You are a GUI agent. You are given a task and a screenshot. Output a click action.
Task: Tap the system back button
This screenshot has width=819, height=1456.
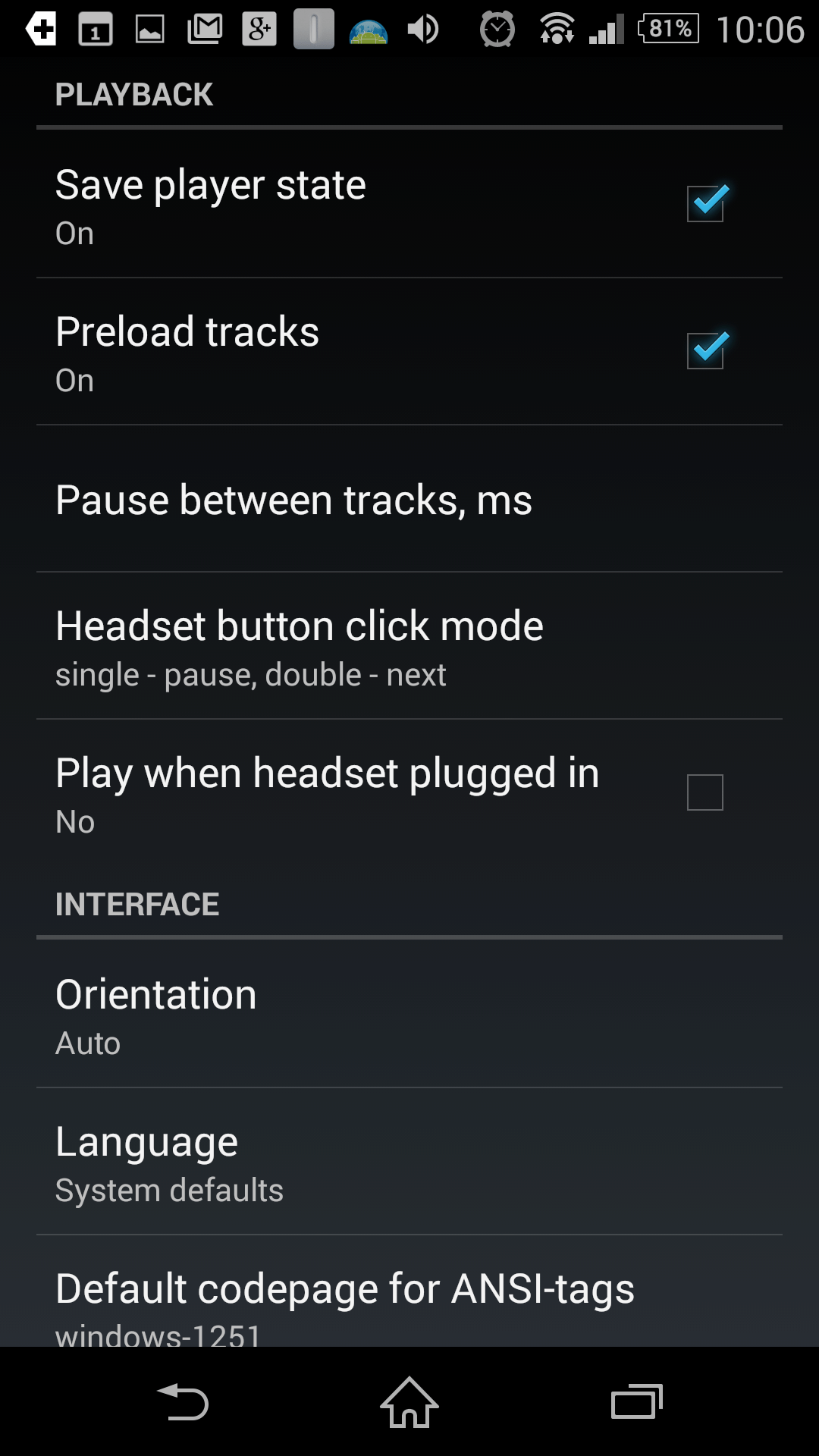point(182,1401)
